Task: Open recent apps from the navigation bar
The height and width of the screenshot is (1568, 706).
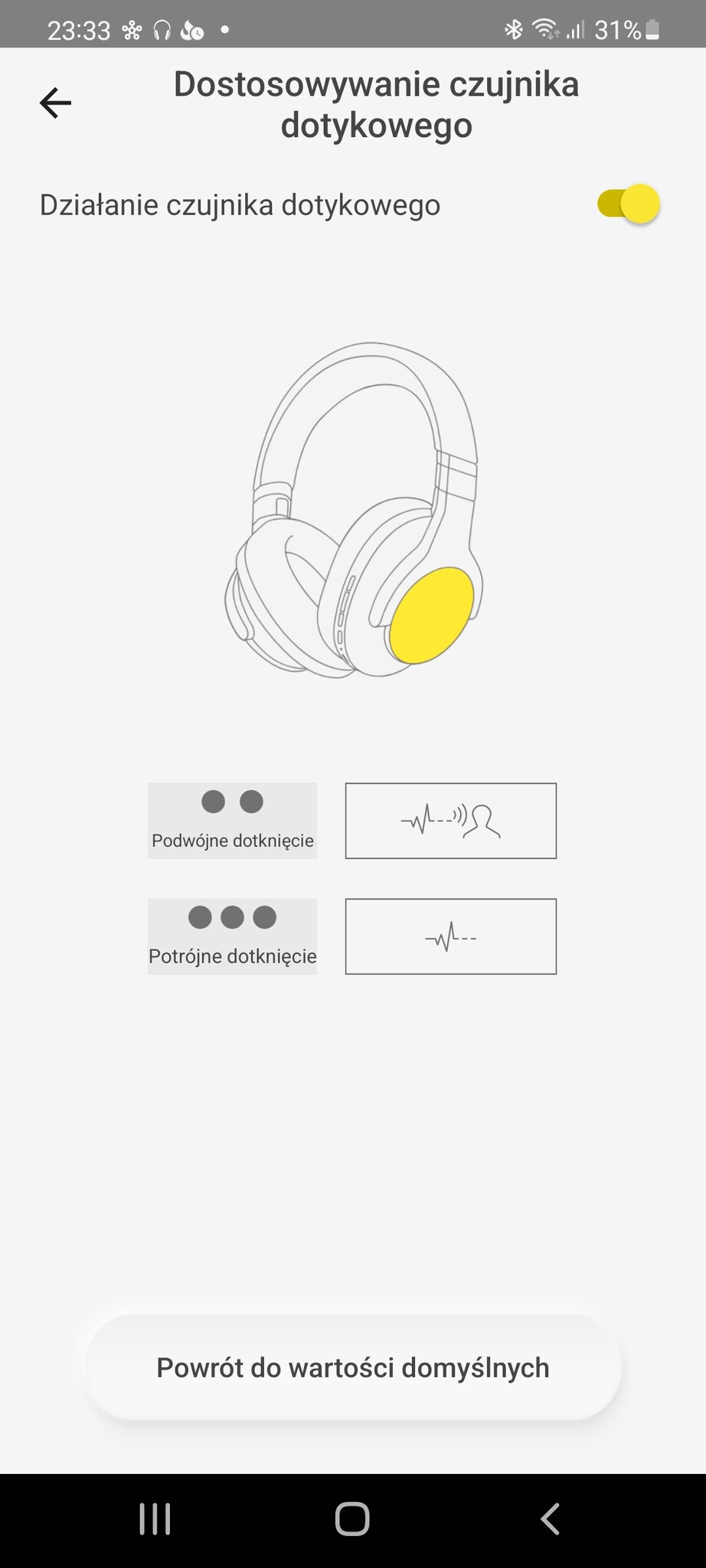Action: coord(155,1519)
